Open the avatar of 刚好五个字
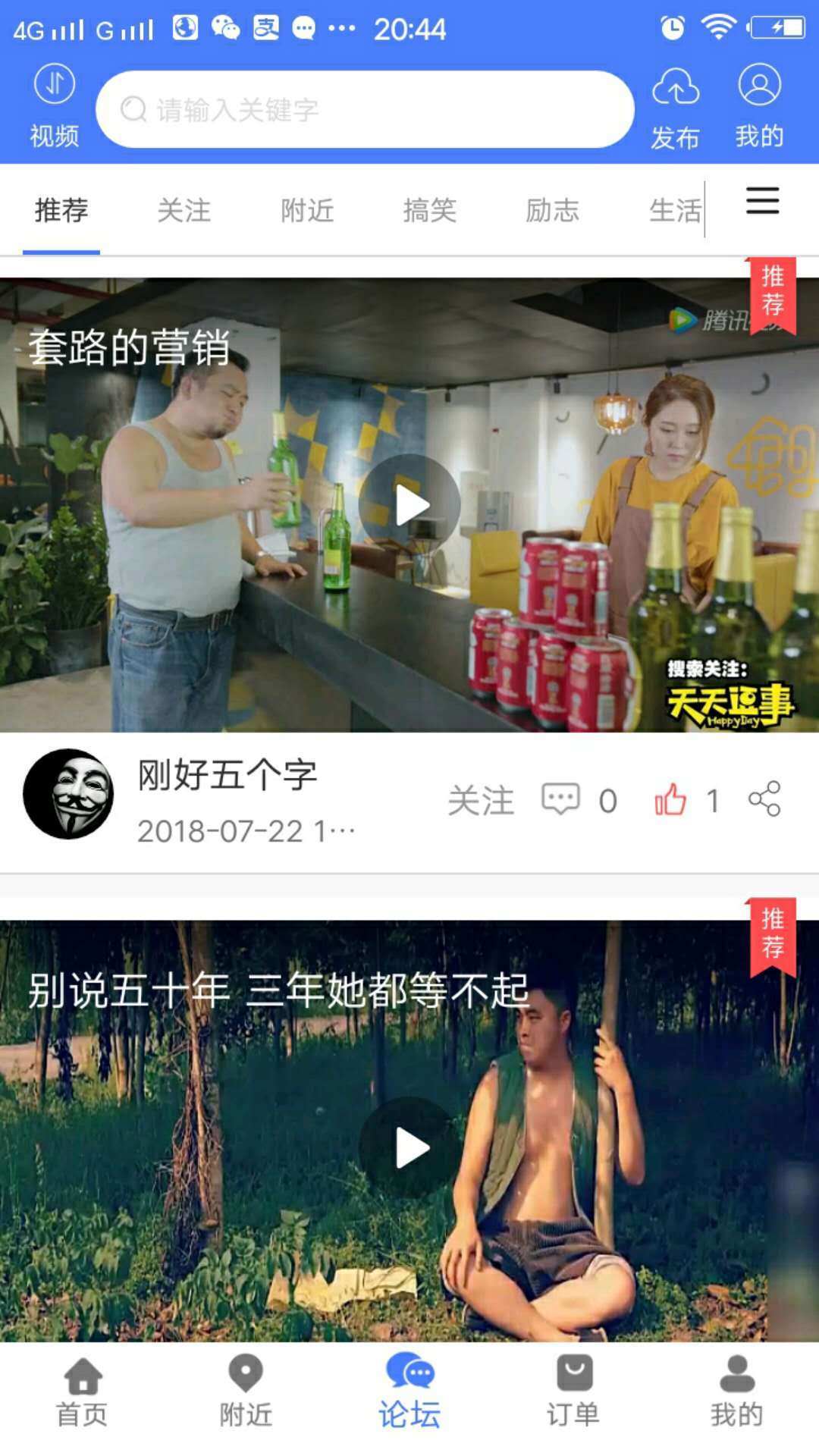 click(68, 794)
